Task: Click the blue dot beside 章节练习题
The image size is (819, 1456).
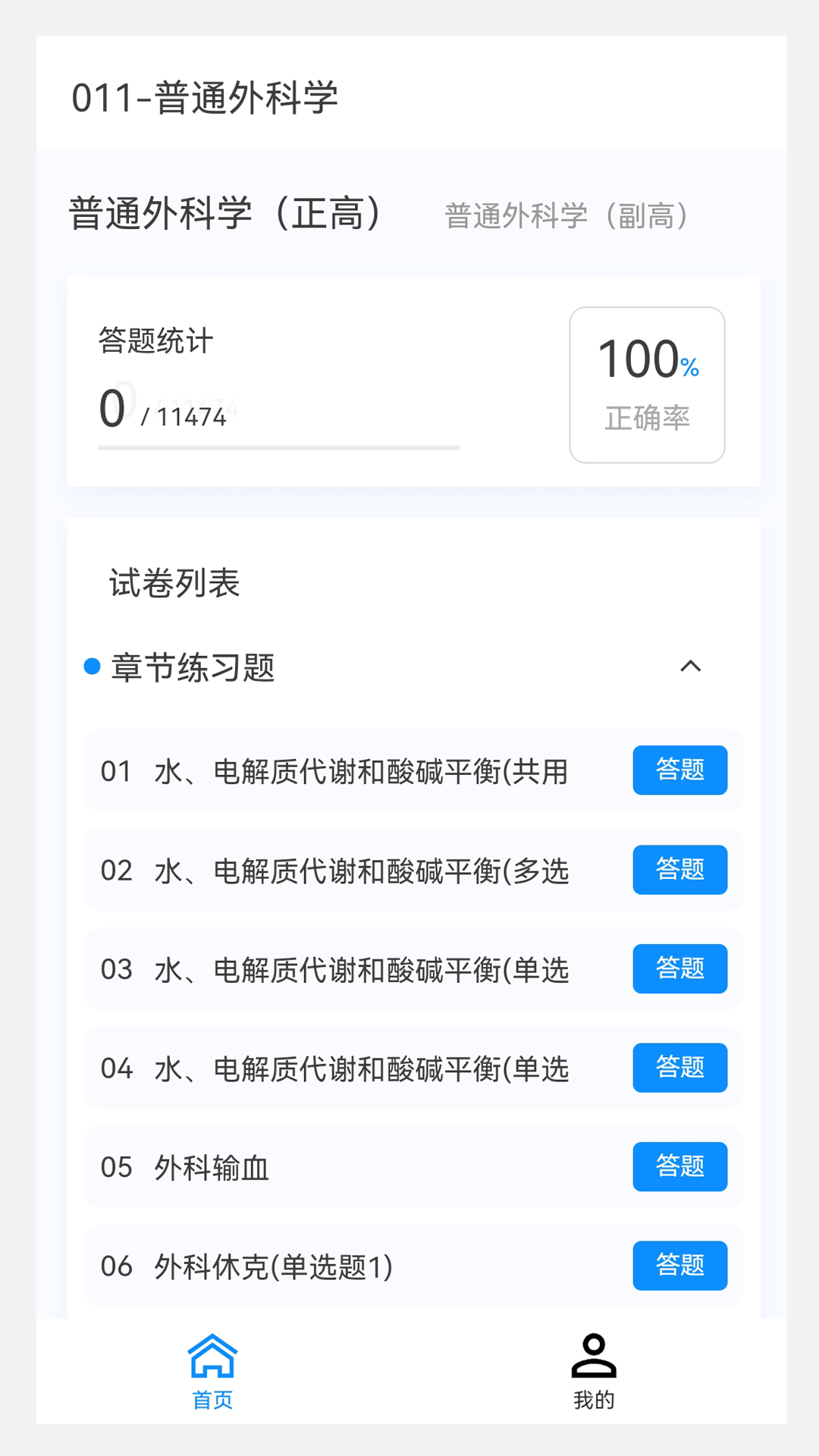Action: point(91,667)
